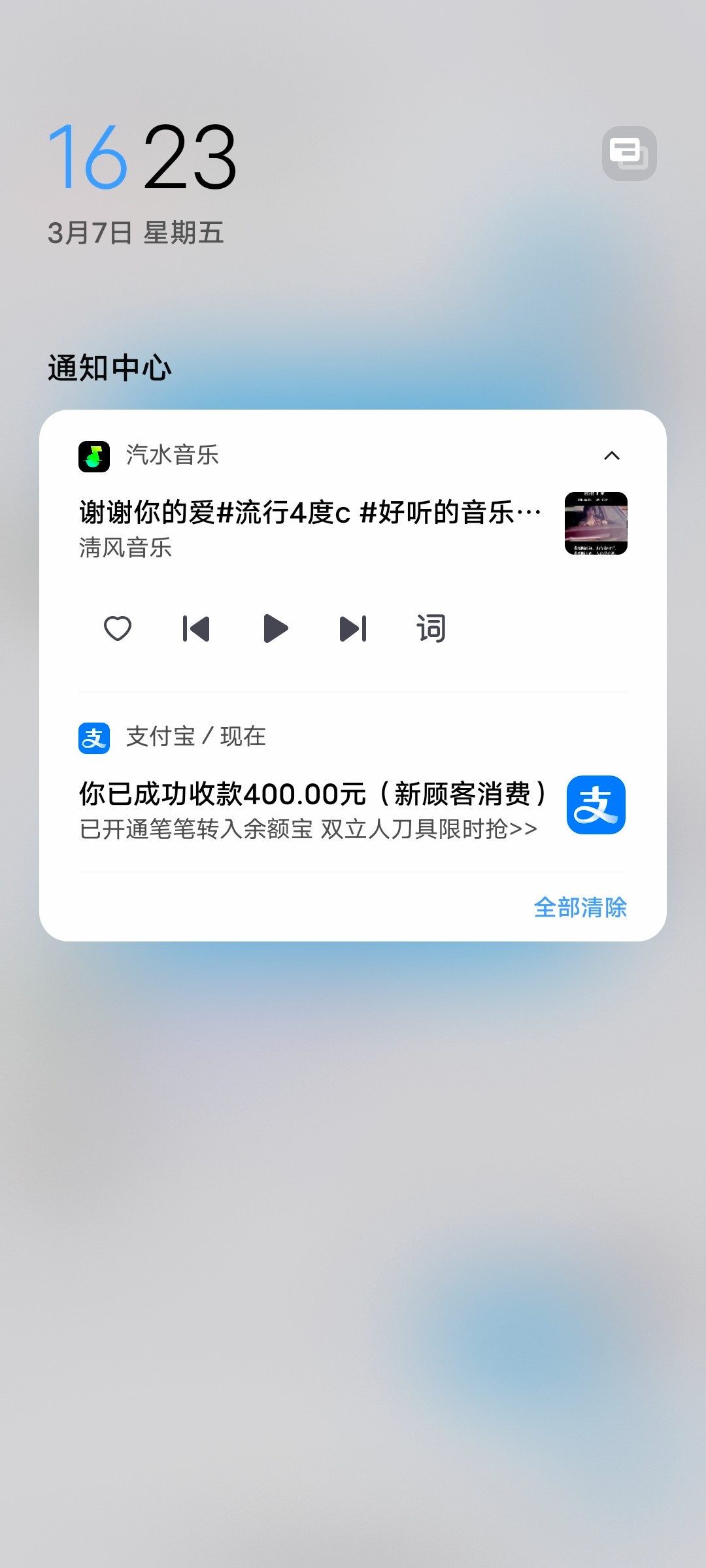This screenshot has height=1568, width=706.
Task: Show lyrics with the 词 button
Action: point(431,629)
